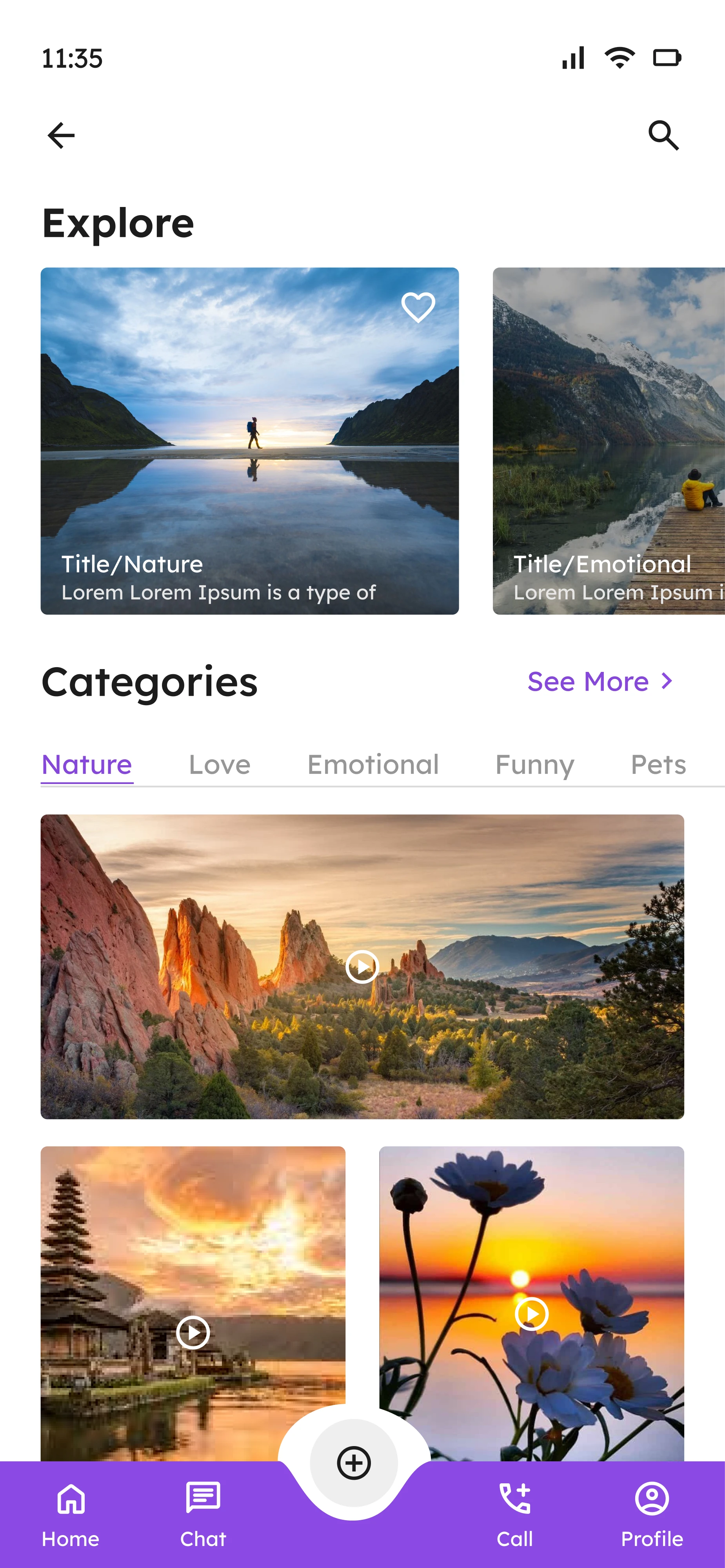The width and height of the screenshot is (725, 1568).
Task: Play the temple sunset video
Action: tap(193, 1332)
